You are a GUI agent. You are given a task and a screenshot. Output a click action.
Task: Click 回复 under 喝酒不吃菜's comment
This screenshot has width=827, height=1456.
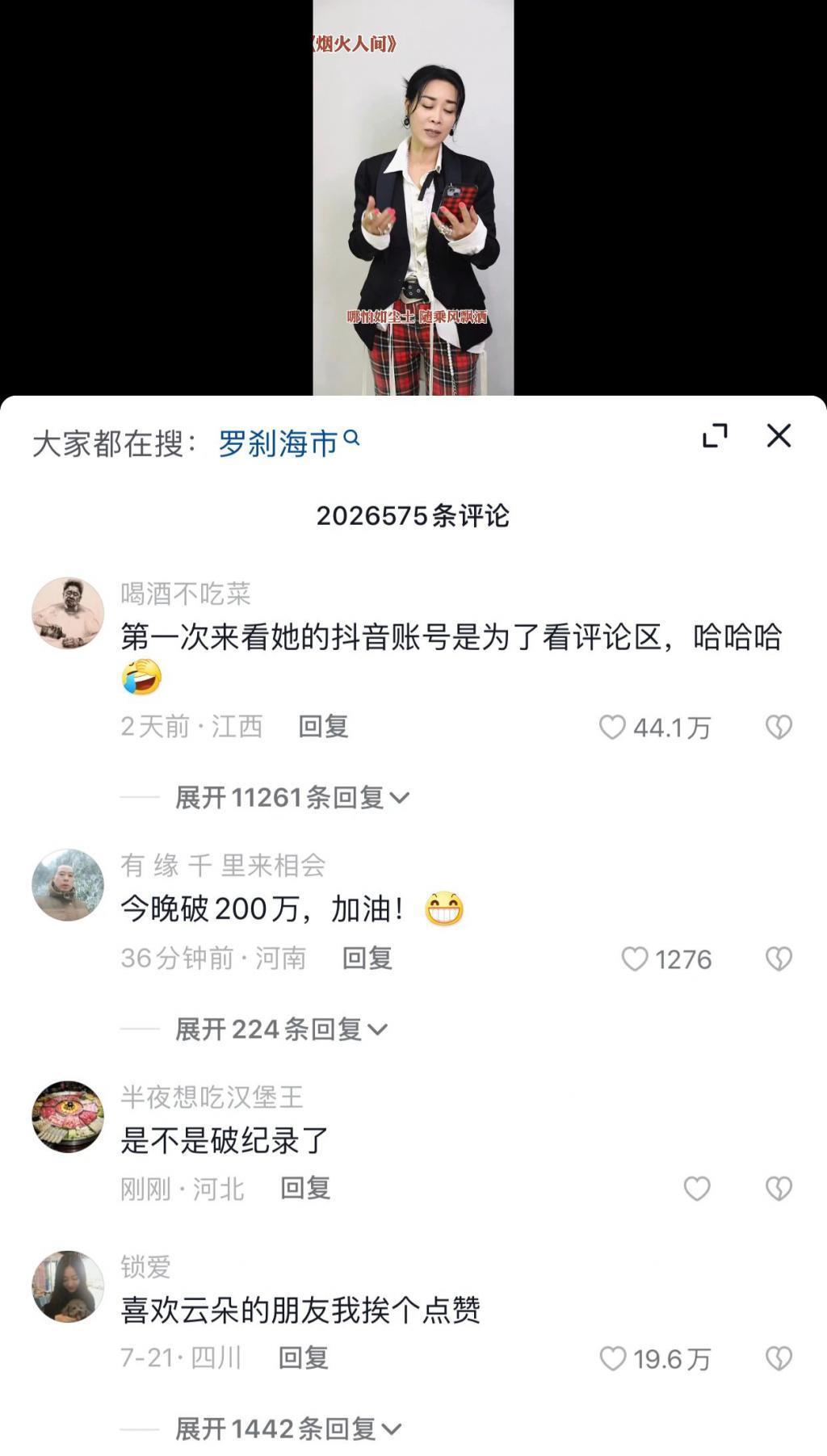pos(322,728)
